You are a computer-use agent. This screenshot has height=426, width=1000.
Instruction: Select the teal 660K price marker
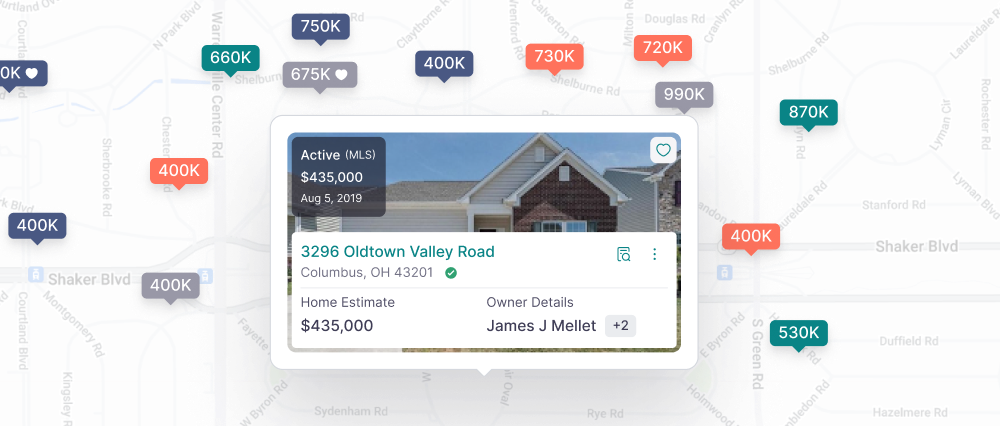pos(230,58)
